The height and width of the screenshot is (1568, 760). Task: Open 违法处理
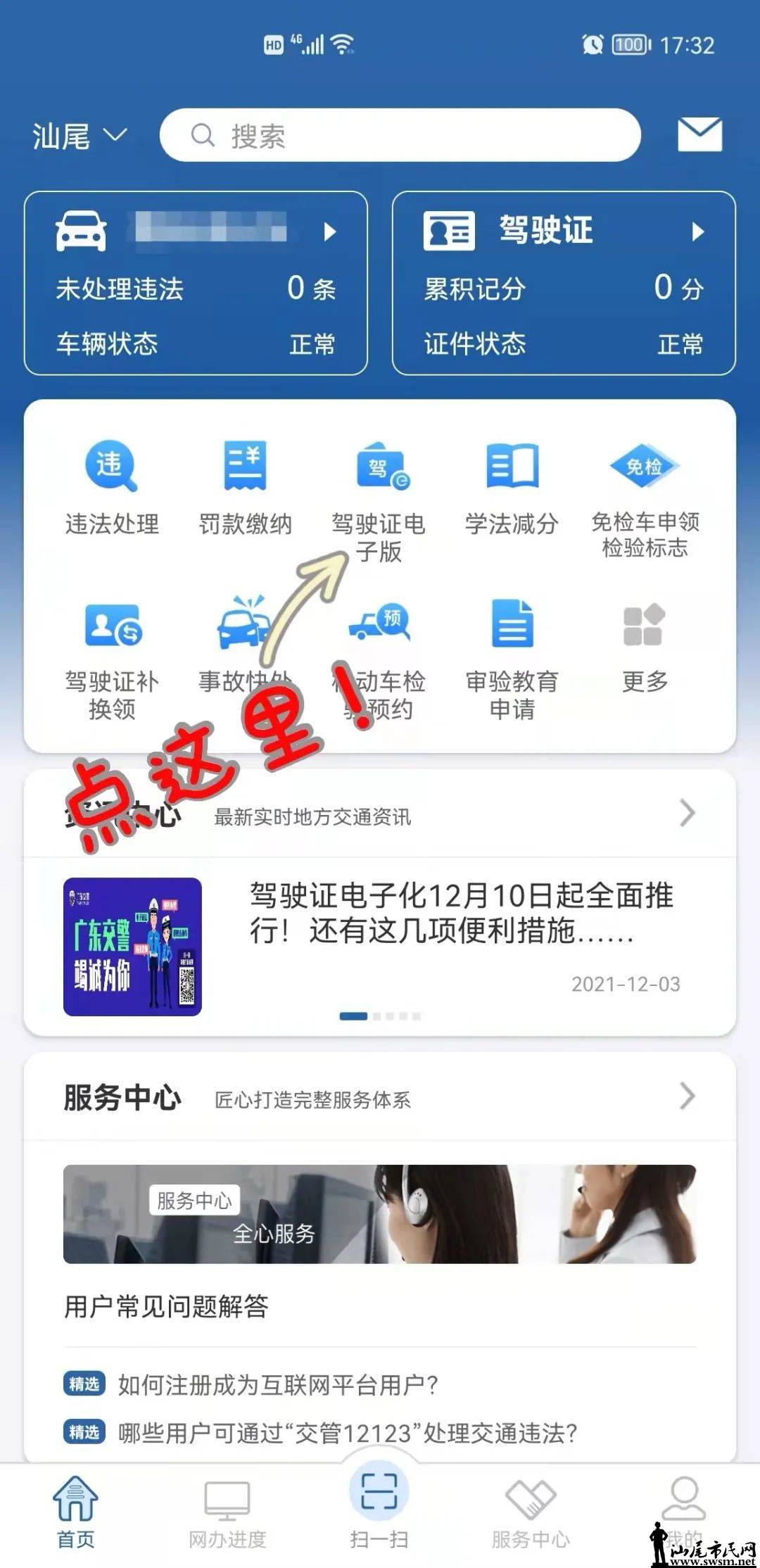(x=111, y=487)
